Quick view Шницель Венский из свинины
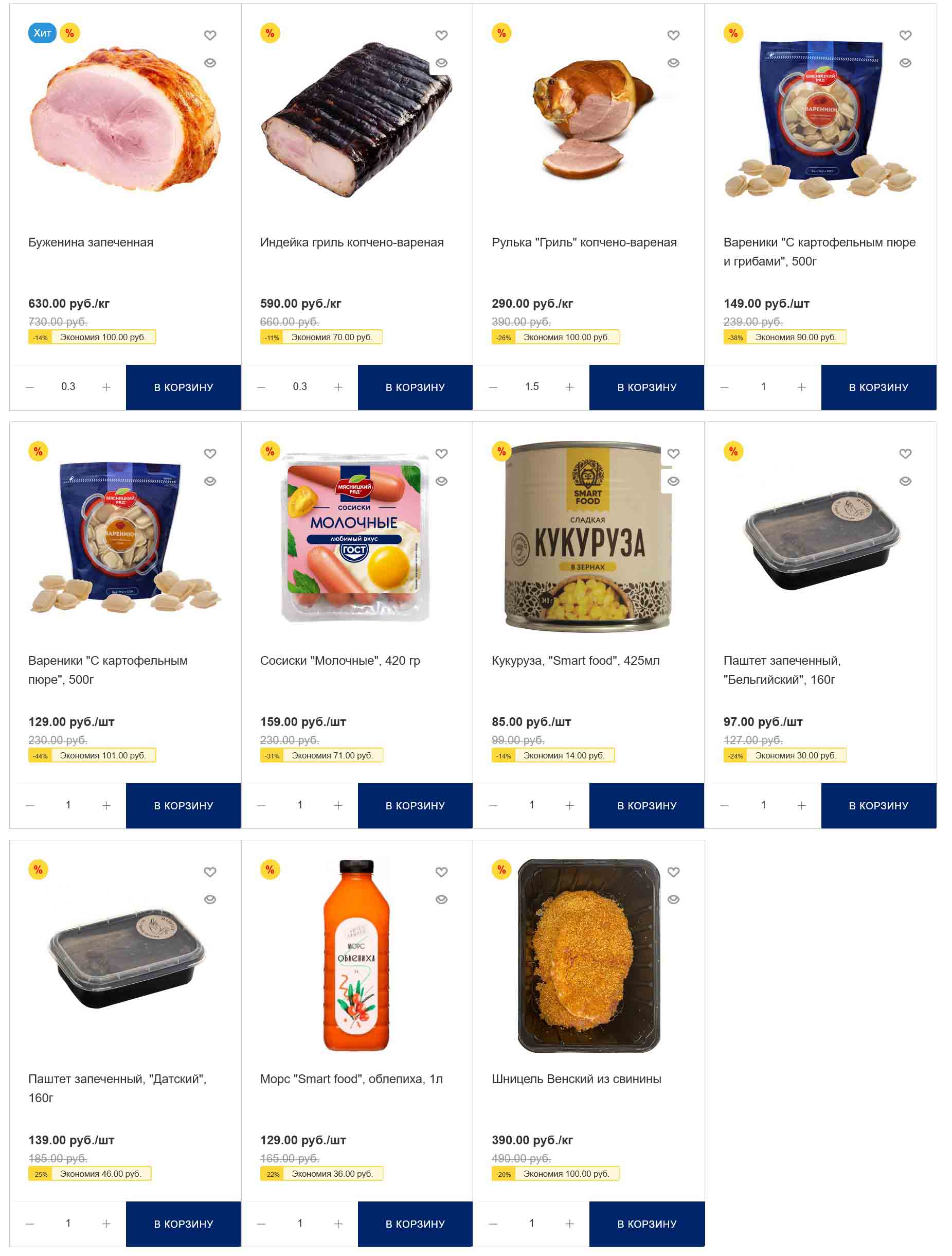952x1256 pixels. (673, 900)
